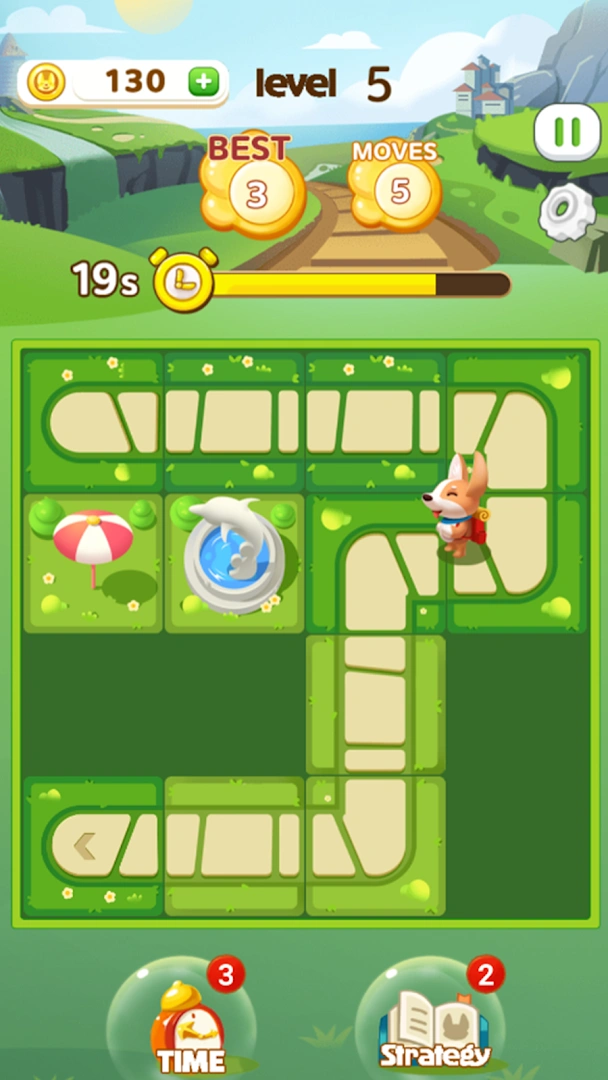Open the settings gear
The height and width of the screenshot is (1080, 608).
click(x=568, y=213)
